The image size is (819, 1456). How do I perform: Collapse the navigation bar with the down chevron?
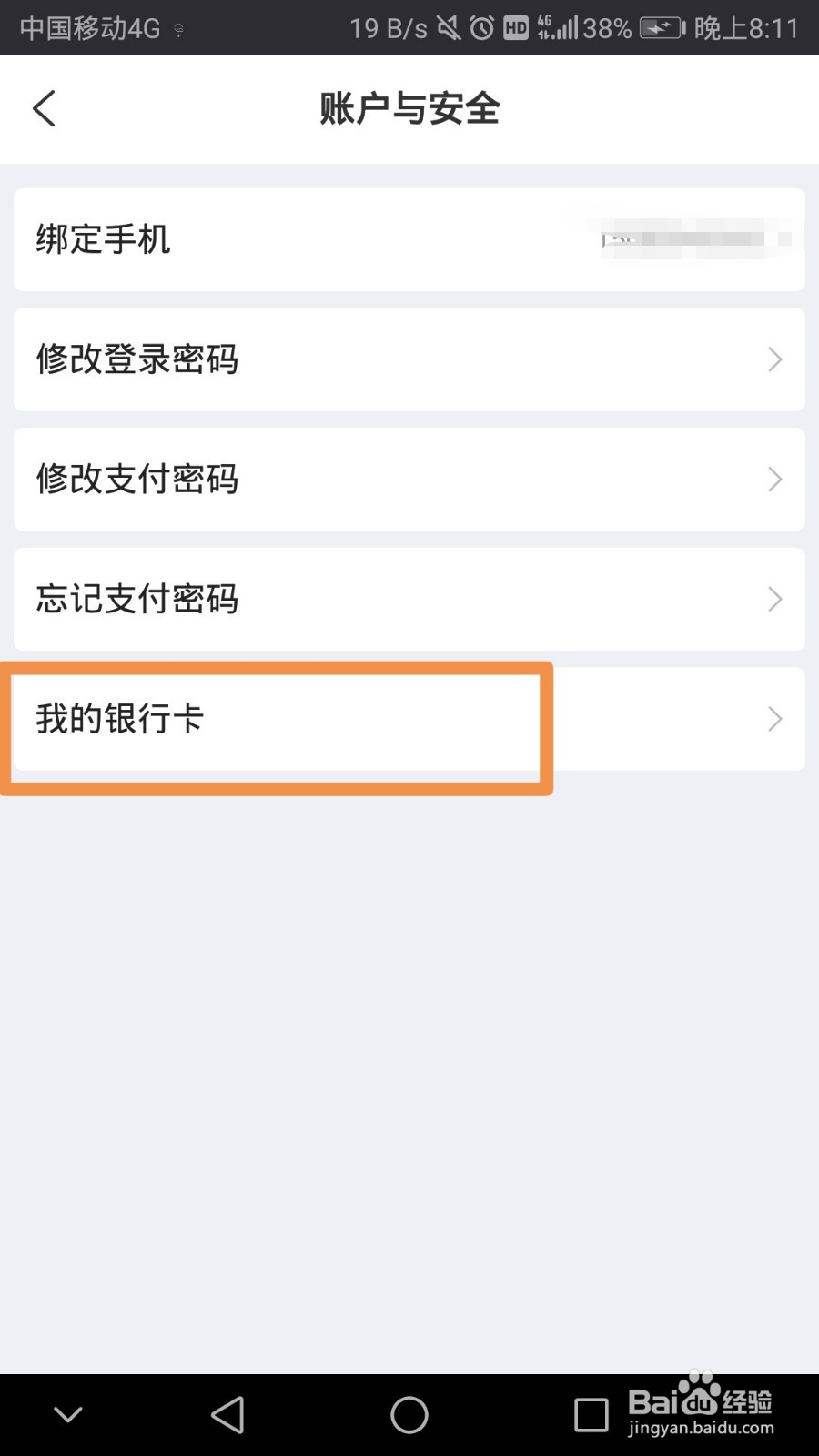[68, 1414]
